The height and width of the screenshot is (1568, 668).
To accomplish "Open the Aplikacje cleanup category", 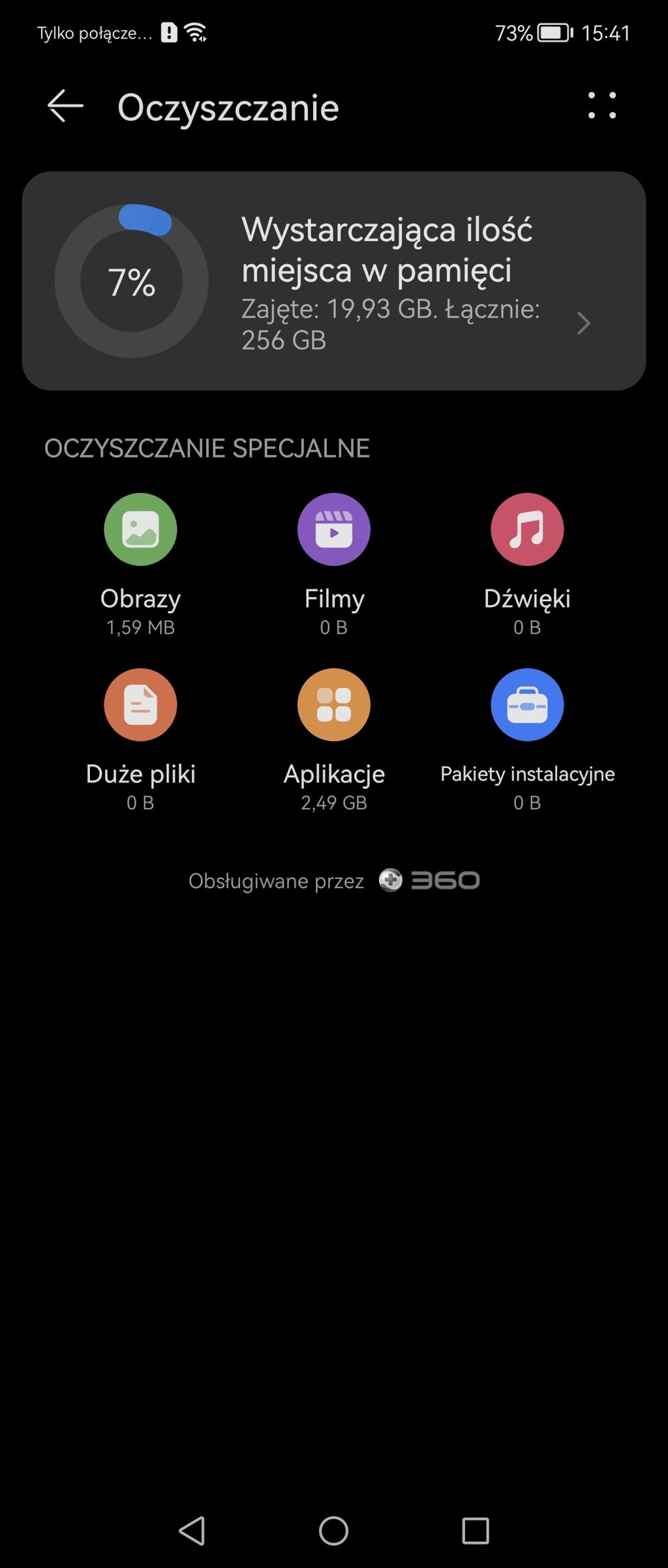I will click(x=333, y=705).
